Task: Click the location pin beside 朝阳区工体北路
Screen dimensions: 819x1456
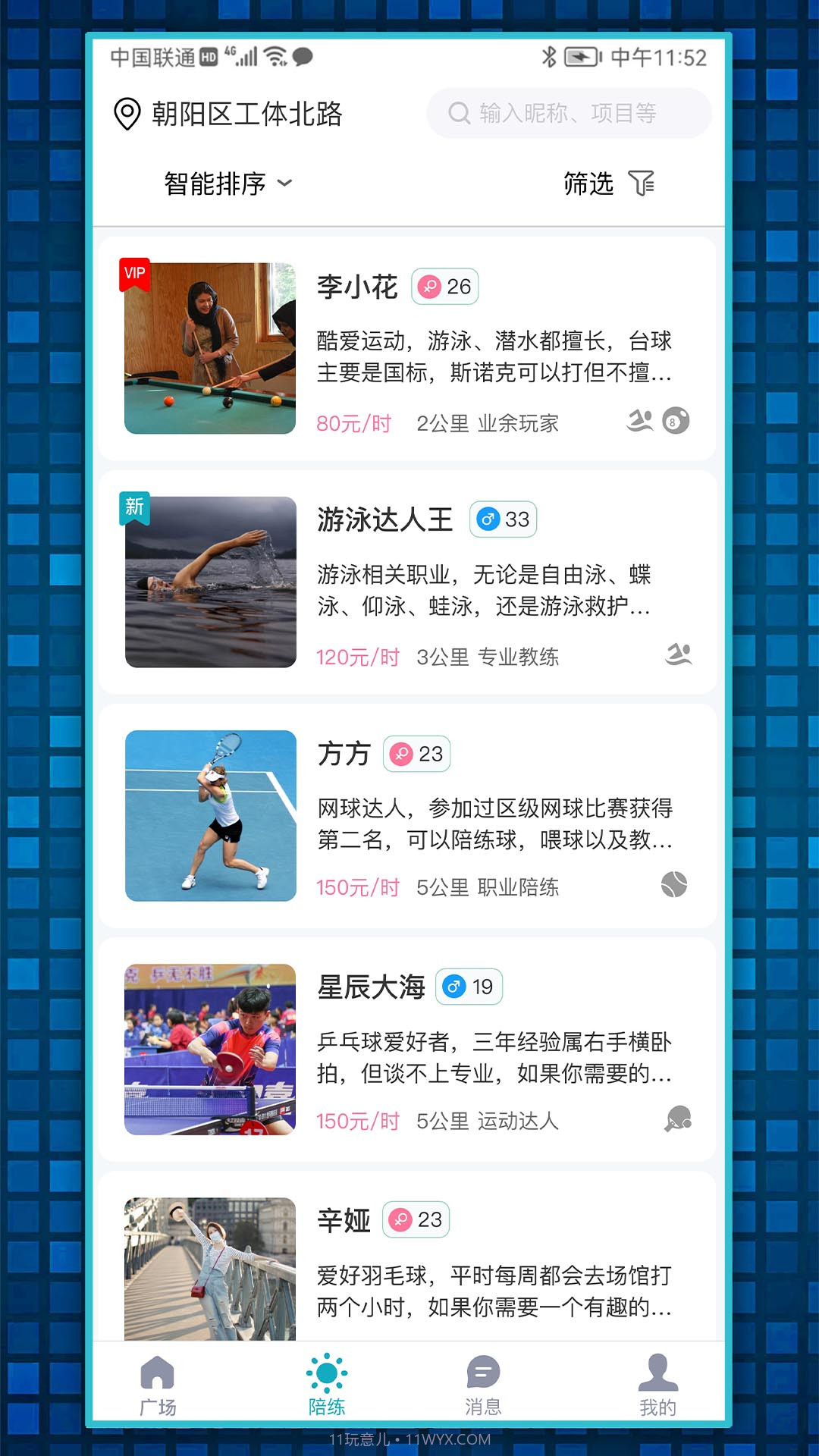Action: click(x=126, y=112)
